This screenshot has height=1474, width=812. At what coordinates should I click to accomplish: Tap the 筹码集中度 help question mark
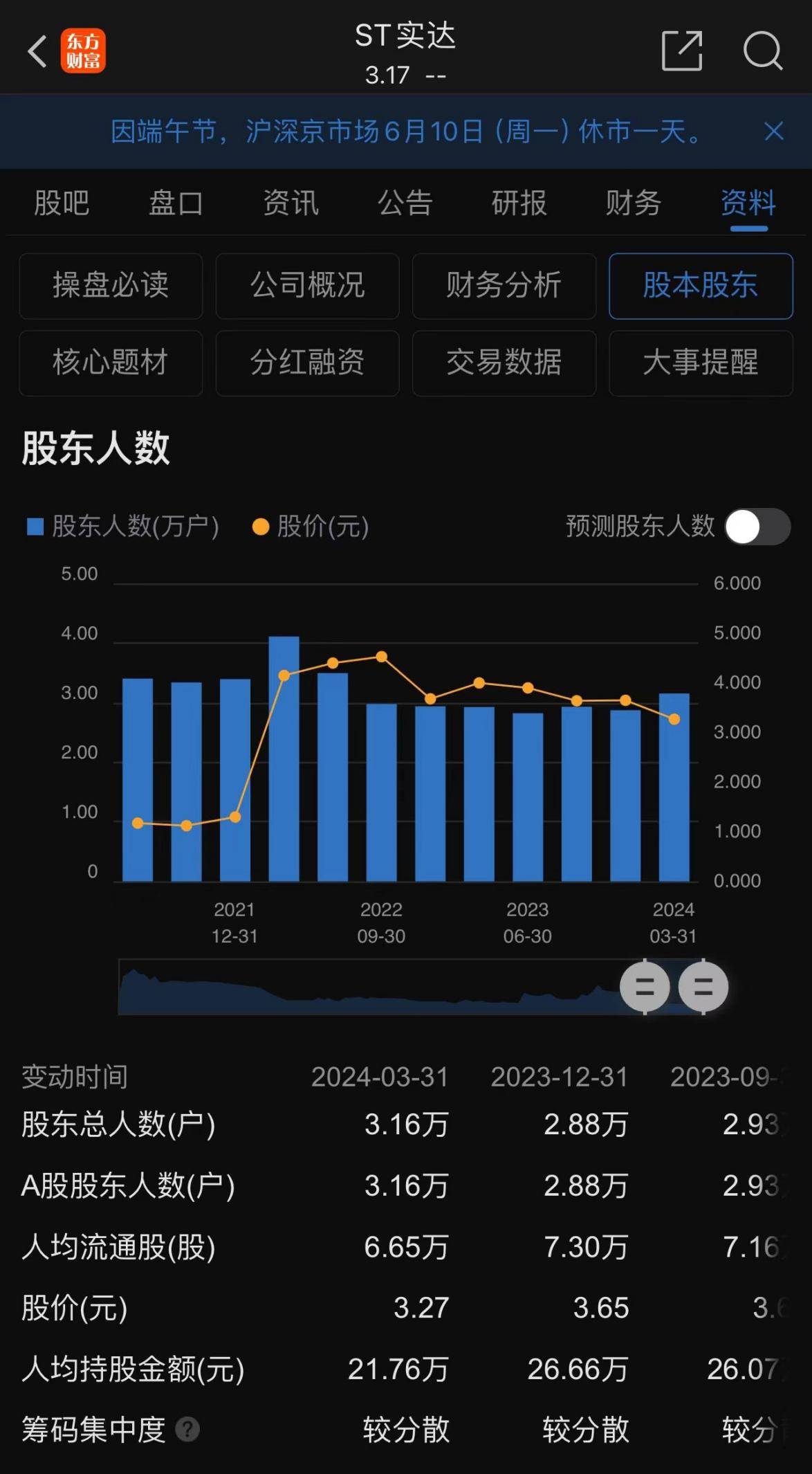(187, 1429)
